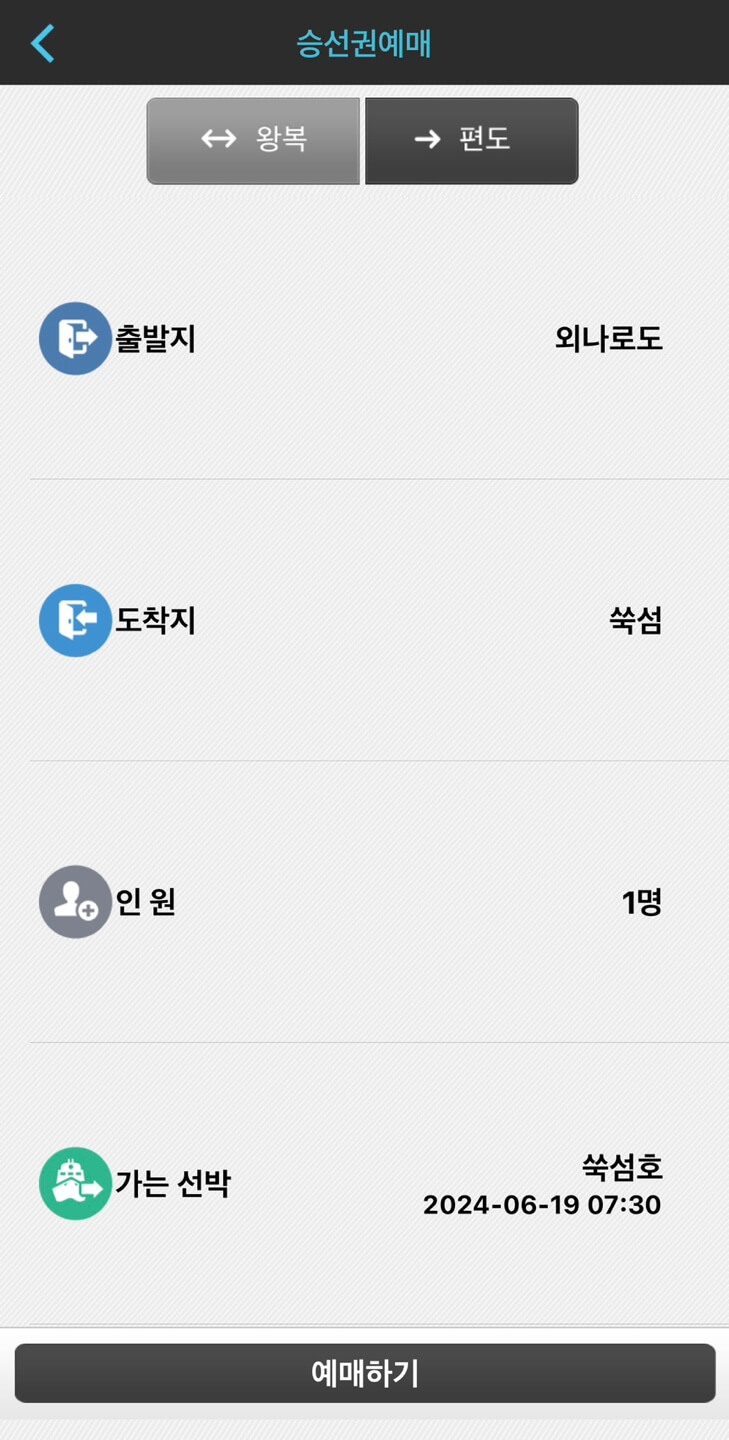The width and height of the screenshot is (729, 1440).
Task: Tap the departure port door icon
Action: pos(75,338)
